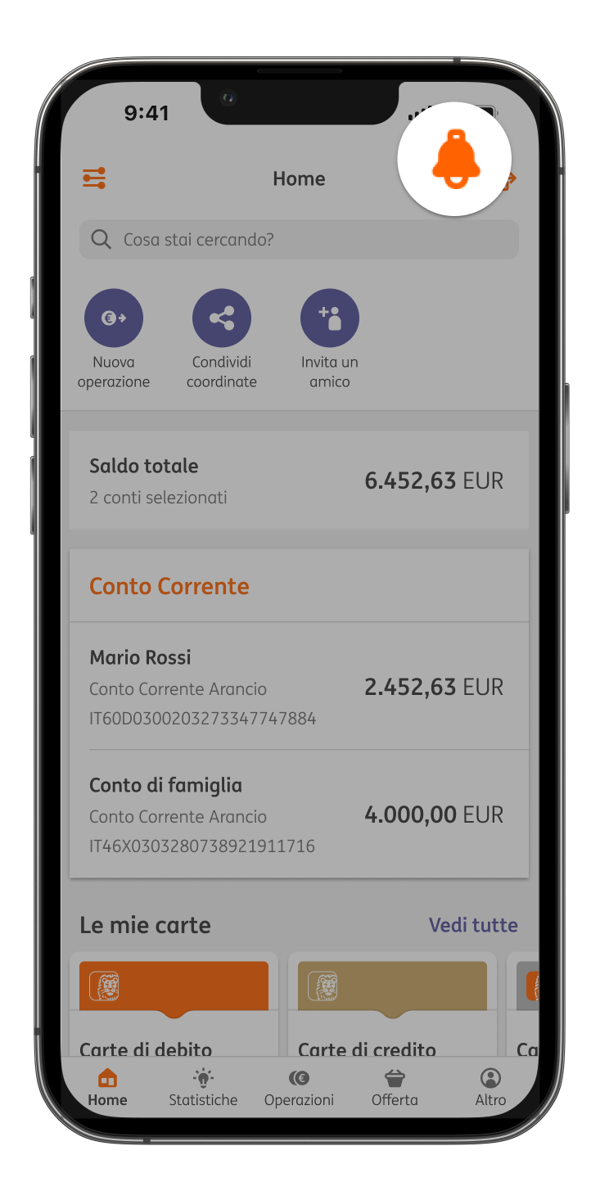The image size is (600, 1200).
Task: Select Condividi coordinate
Action: pos(222,339)
